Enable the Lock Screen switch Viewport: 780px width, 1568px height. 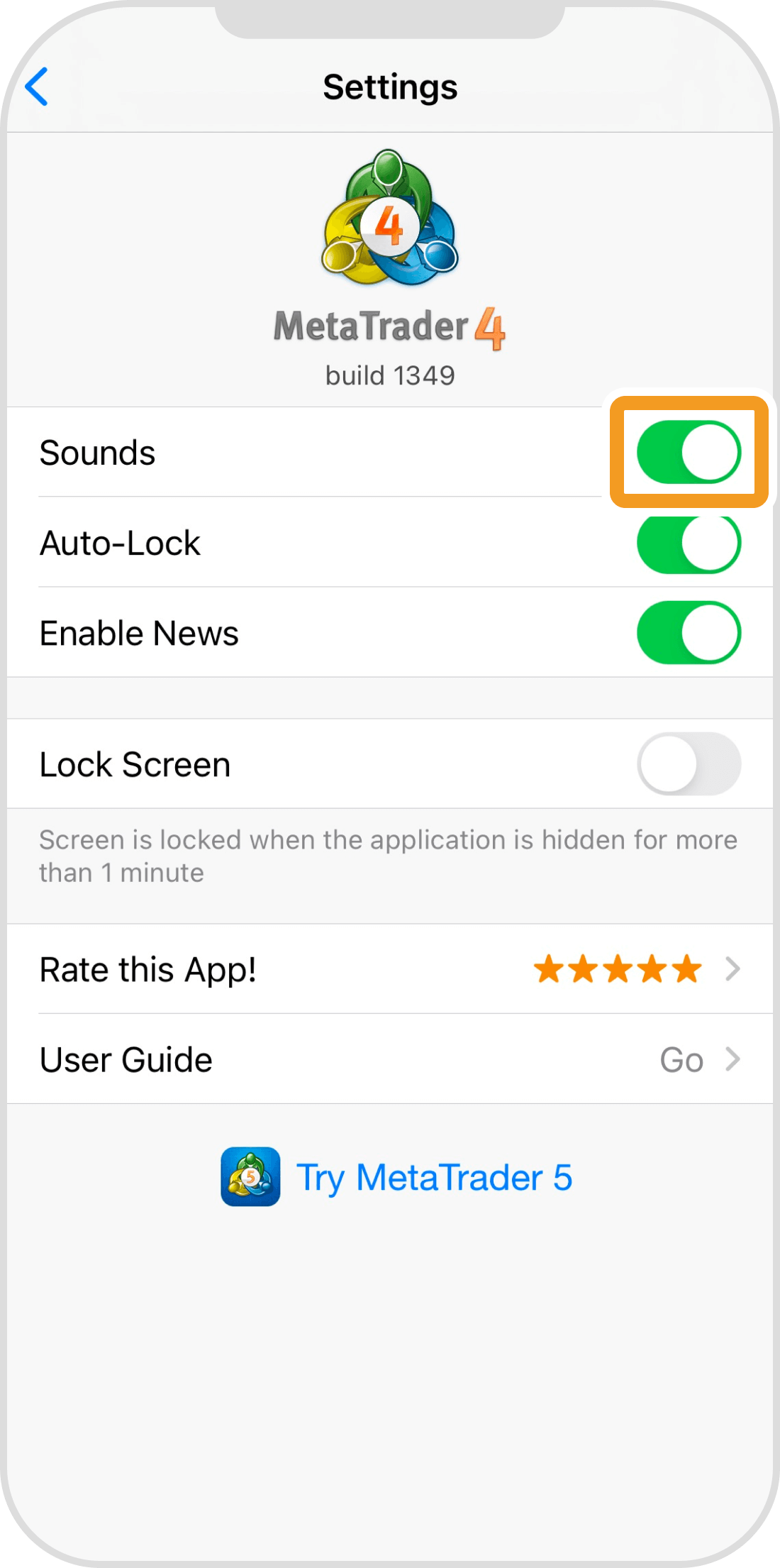[689, 764]
